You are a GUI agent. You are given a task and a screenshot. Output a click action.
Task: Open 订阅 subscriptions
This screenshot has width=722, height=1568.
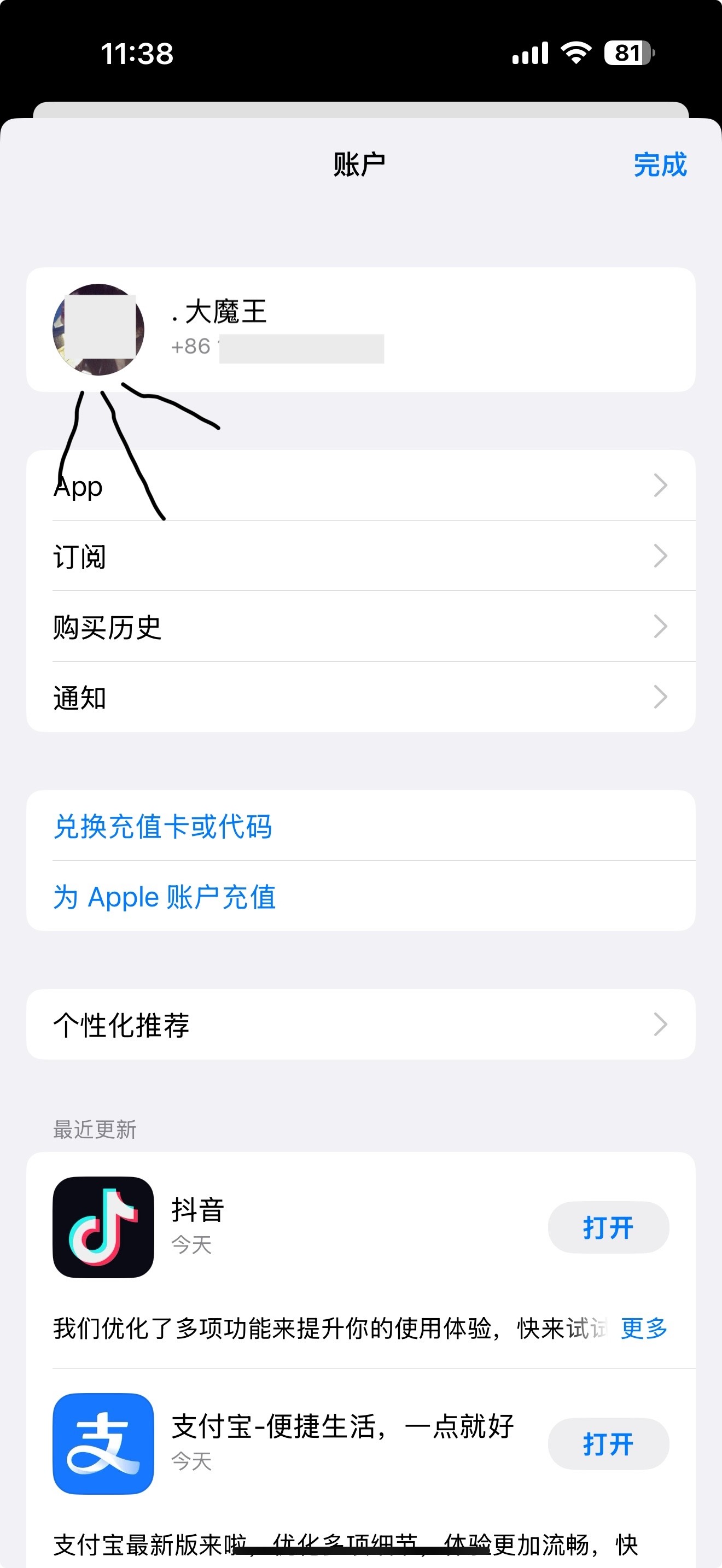359,555
